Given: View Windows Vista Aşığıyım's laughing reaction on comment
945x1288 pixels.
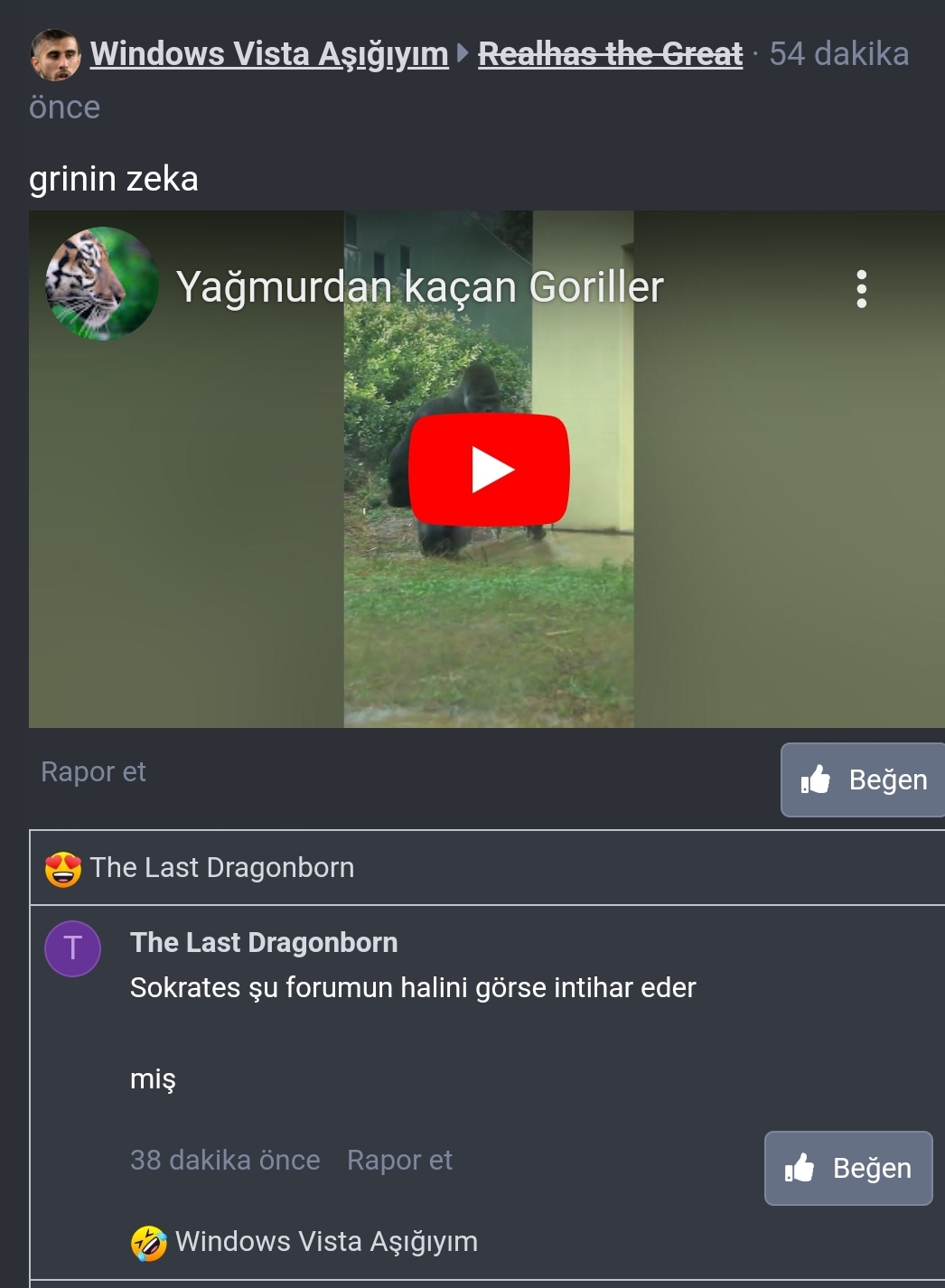Looking at the screenshot, I should [305, 1242].
